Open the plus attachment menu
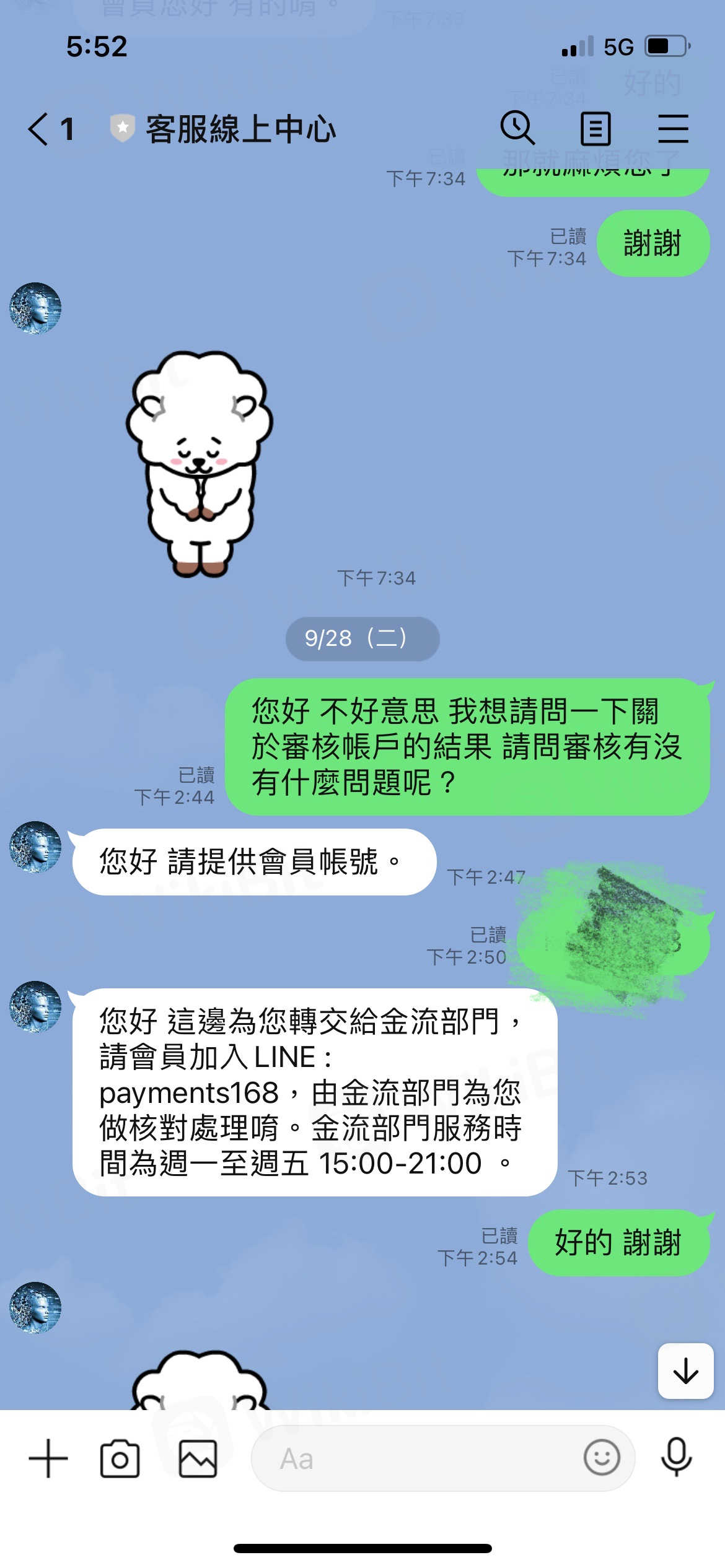This screenshot has width=725, height=1568. pyautogui.click(x=48, y=1458)
